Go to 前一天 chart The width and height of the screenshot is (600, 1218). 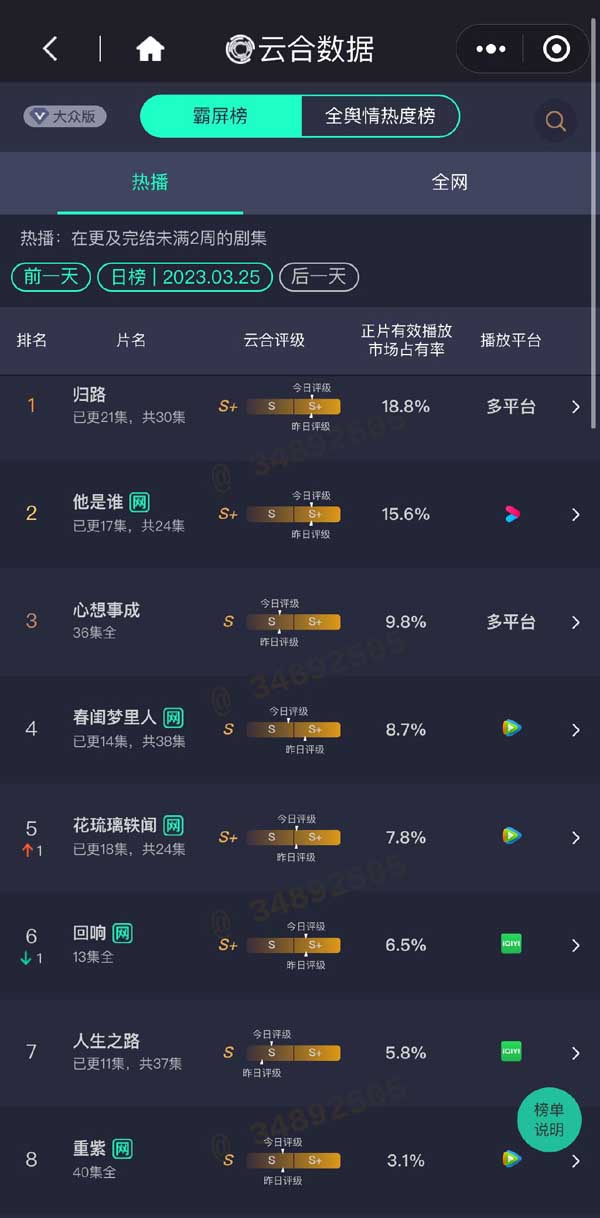click(51, 277)
